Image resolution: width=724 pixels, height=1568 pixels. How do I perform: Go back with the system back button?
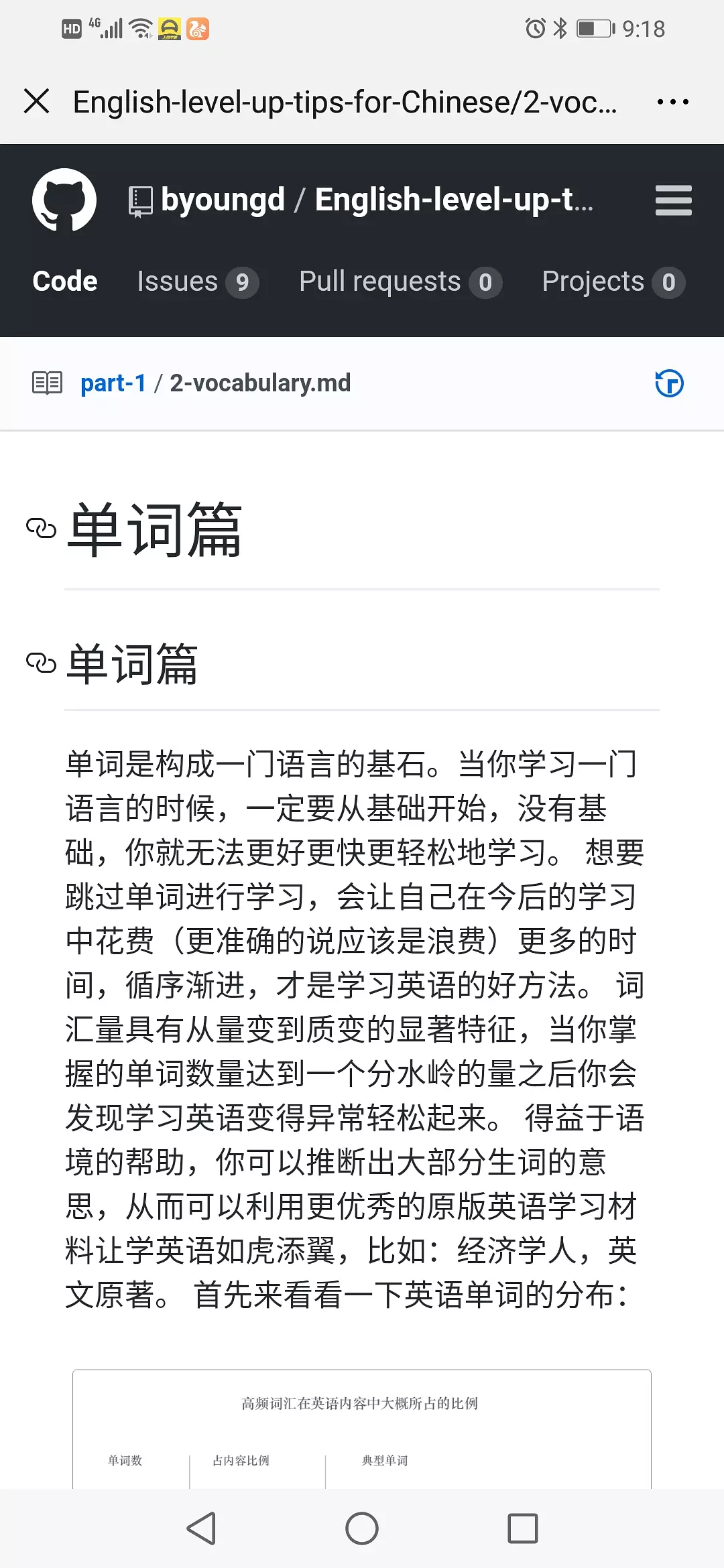point(201,1528)
